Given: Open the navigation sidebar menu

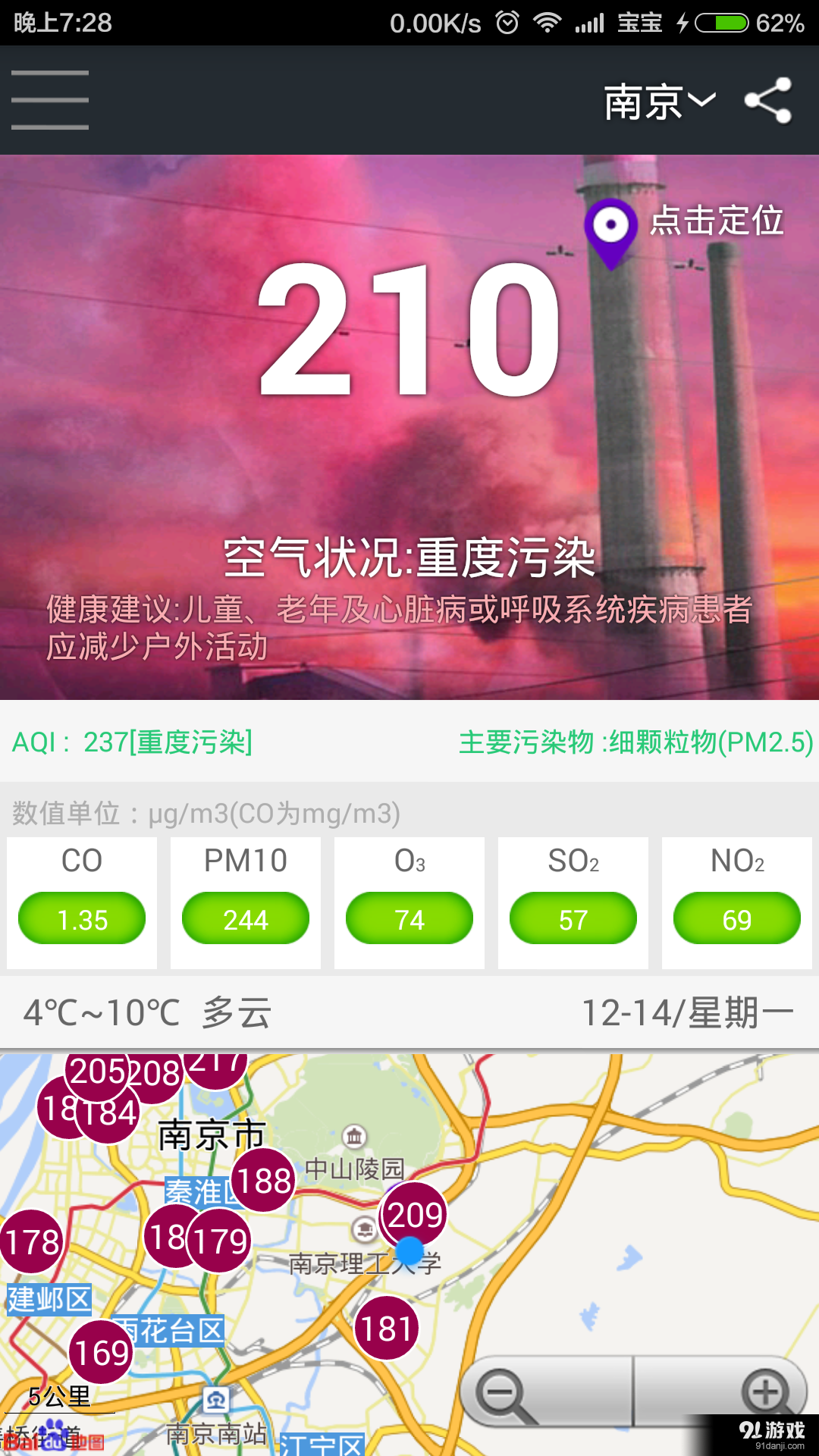Looking at the screenshot, I should (x=49, y=99).
